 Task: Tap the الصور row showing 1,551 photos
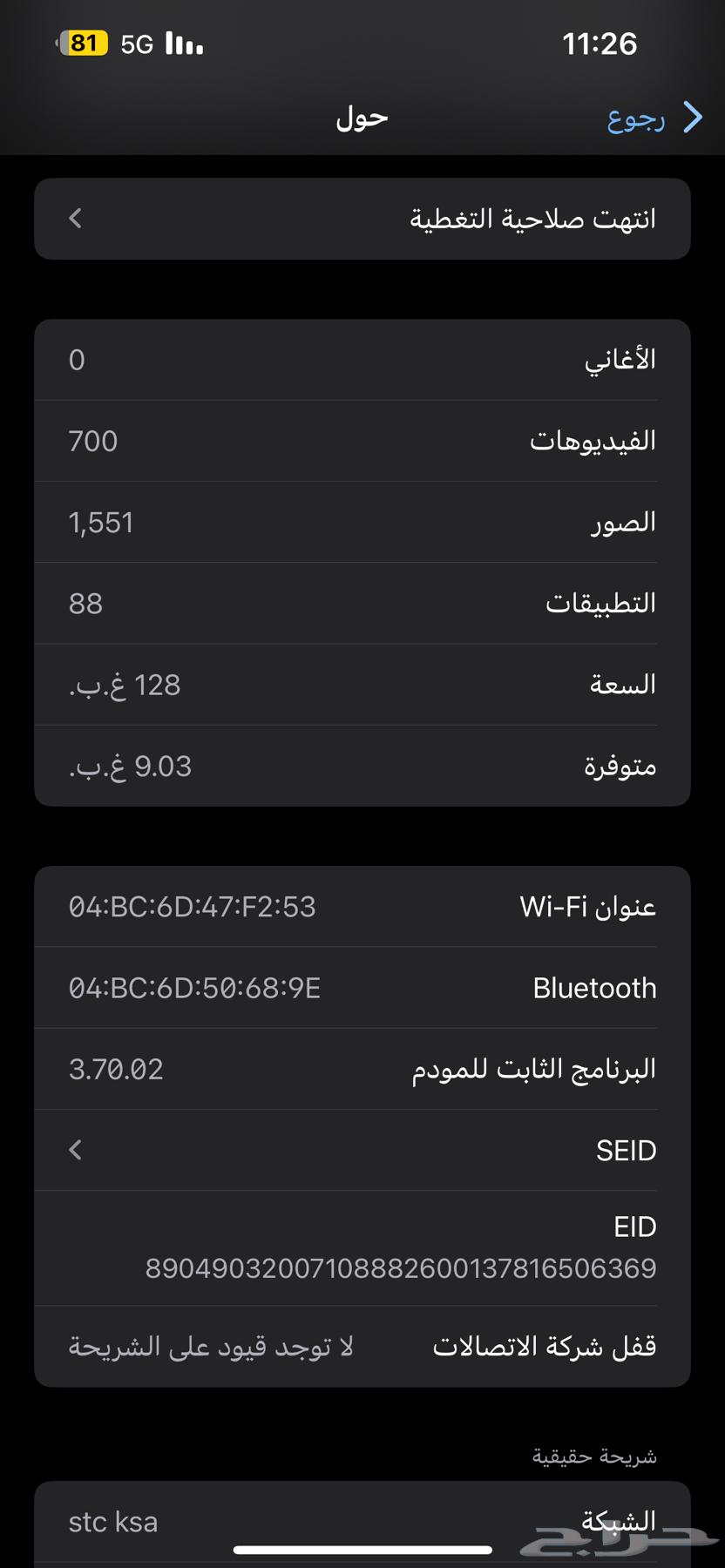pyautogui.click(x=362, y=522)
